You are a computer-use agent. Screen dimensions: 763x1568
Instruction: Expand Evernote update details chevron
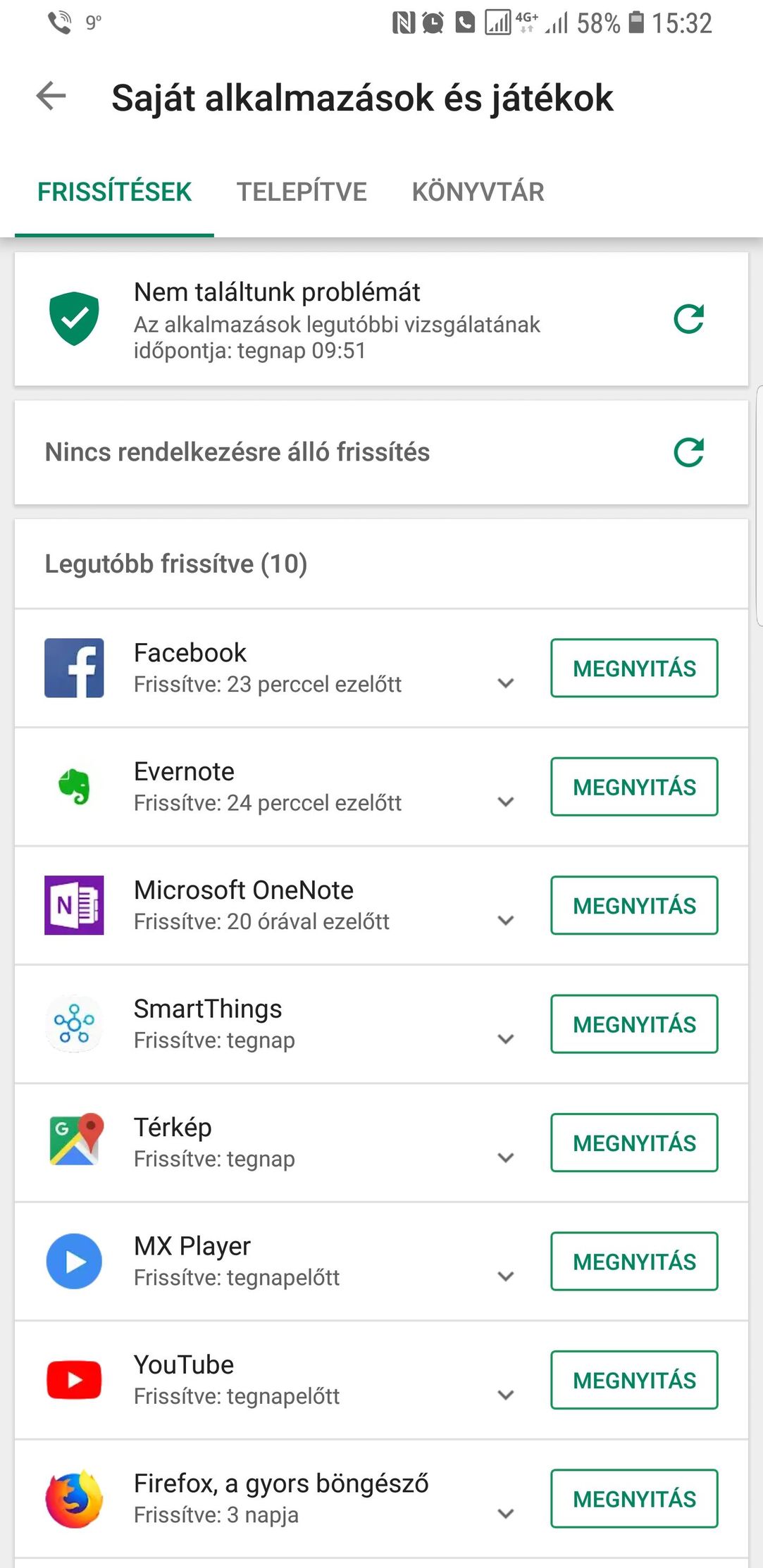506,802
